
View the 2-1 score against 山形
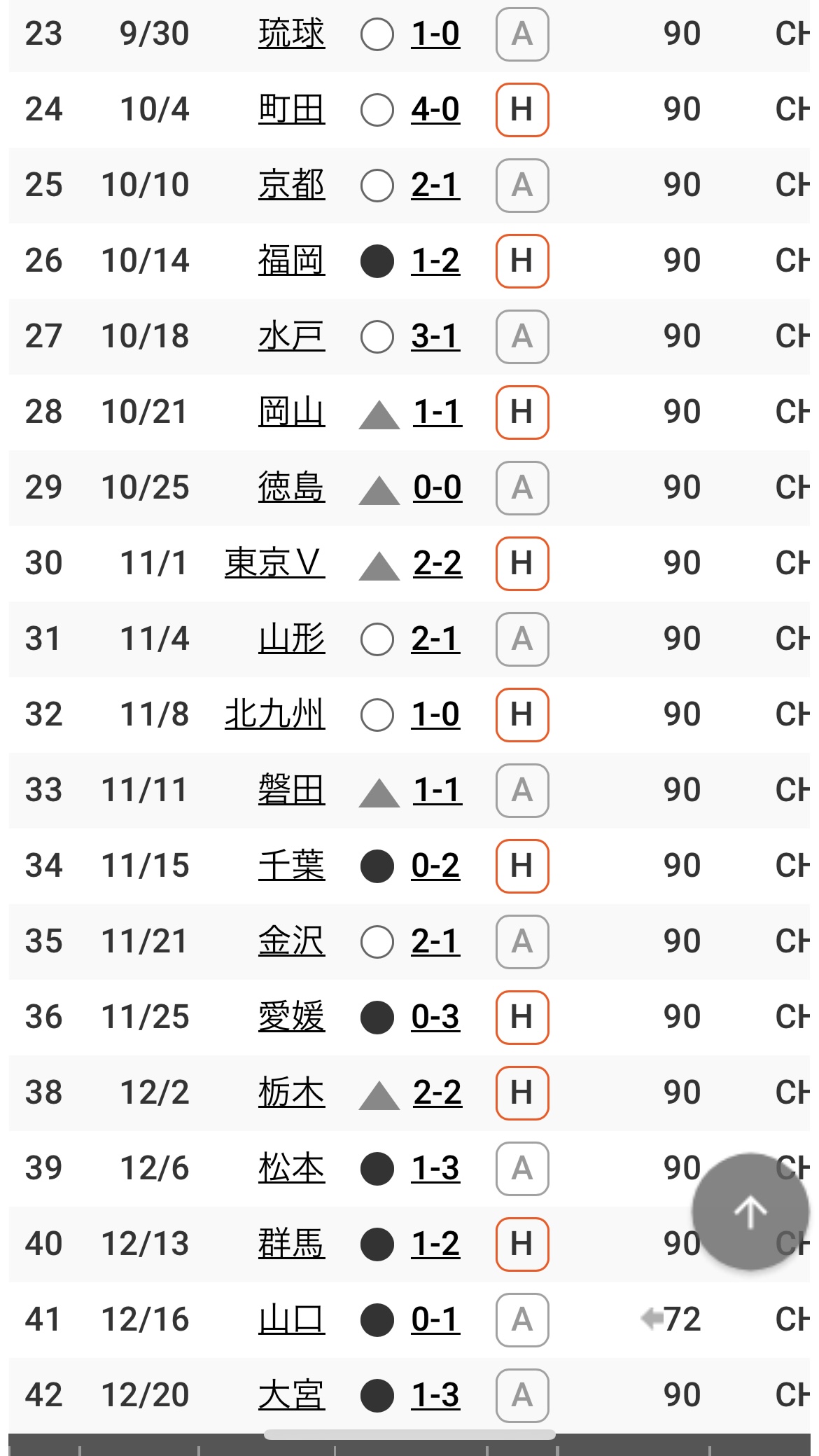click(x=435, y=639)
